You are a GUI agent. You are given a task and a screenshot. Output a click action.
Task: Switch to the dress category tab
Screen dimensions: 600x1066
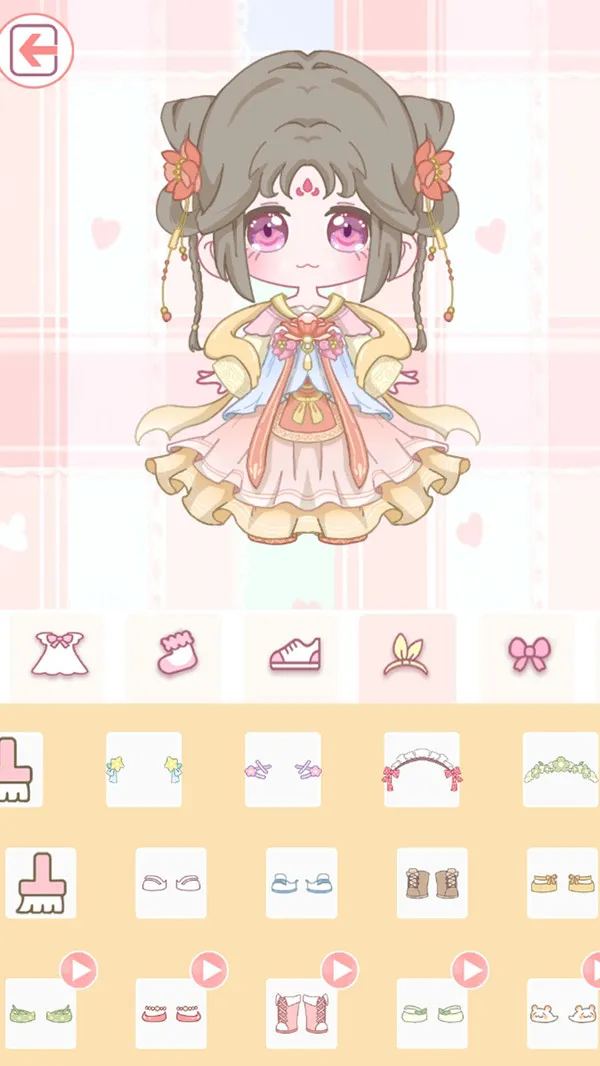tap(59, 655)
